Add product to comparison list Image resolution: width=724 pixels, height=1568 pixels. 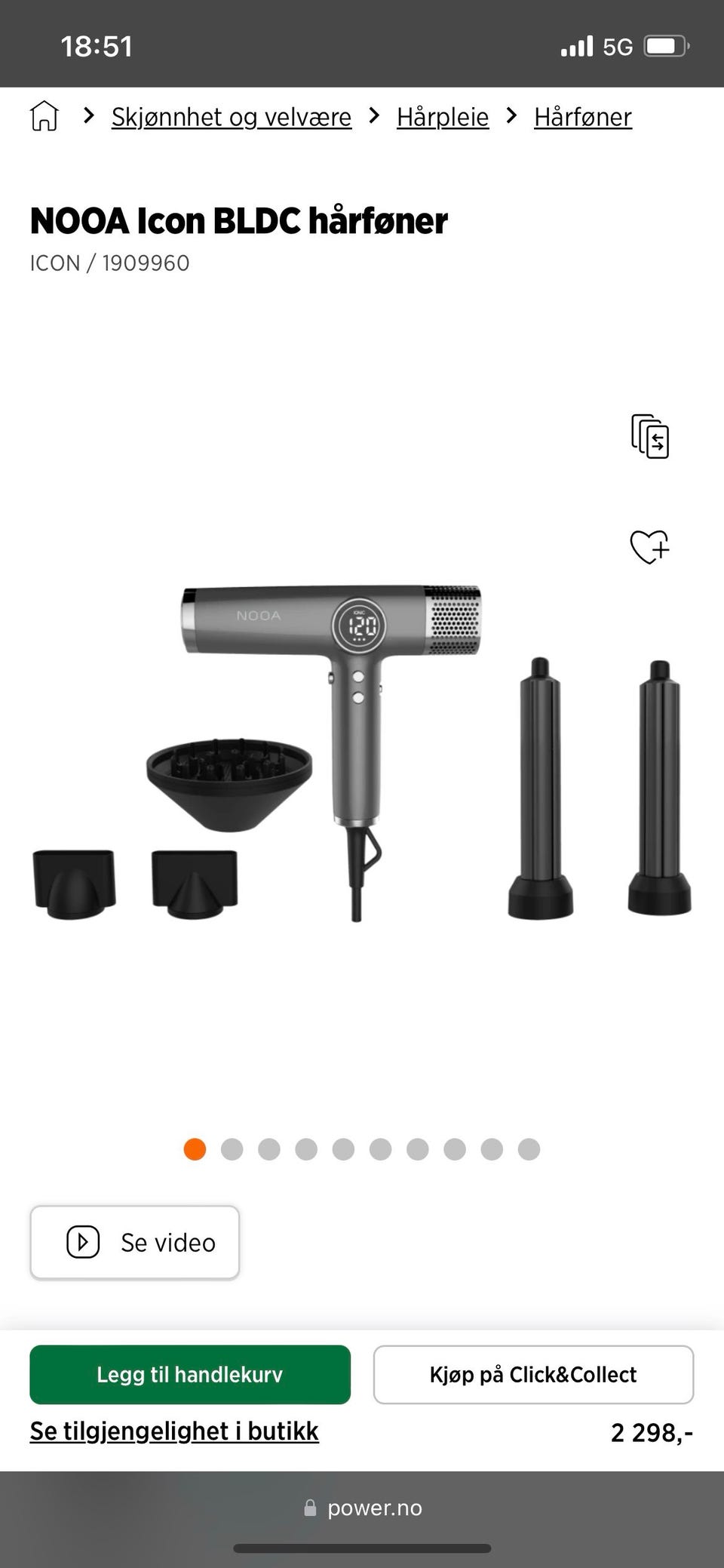pyautogui.click(x=650, y=436)
